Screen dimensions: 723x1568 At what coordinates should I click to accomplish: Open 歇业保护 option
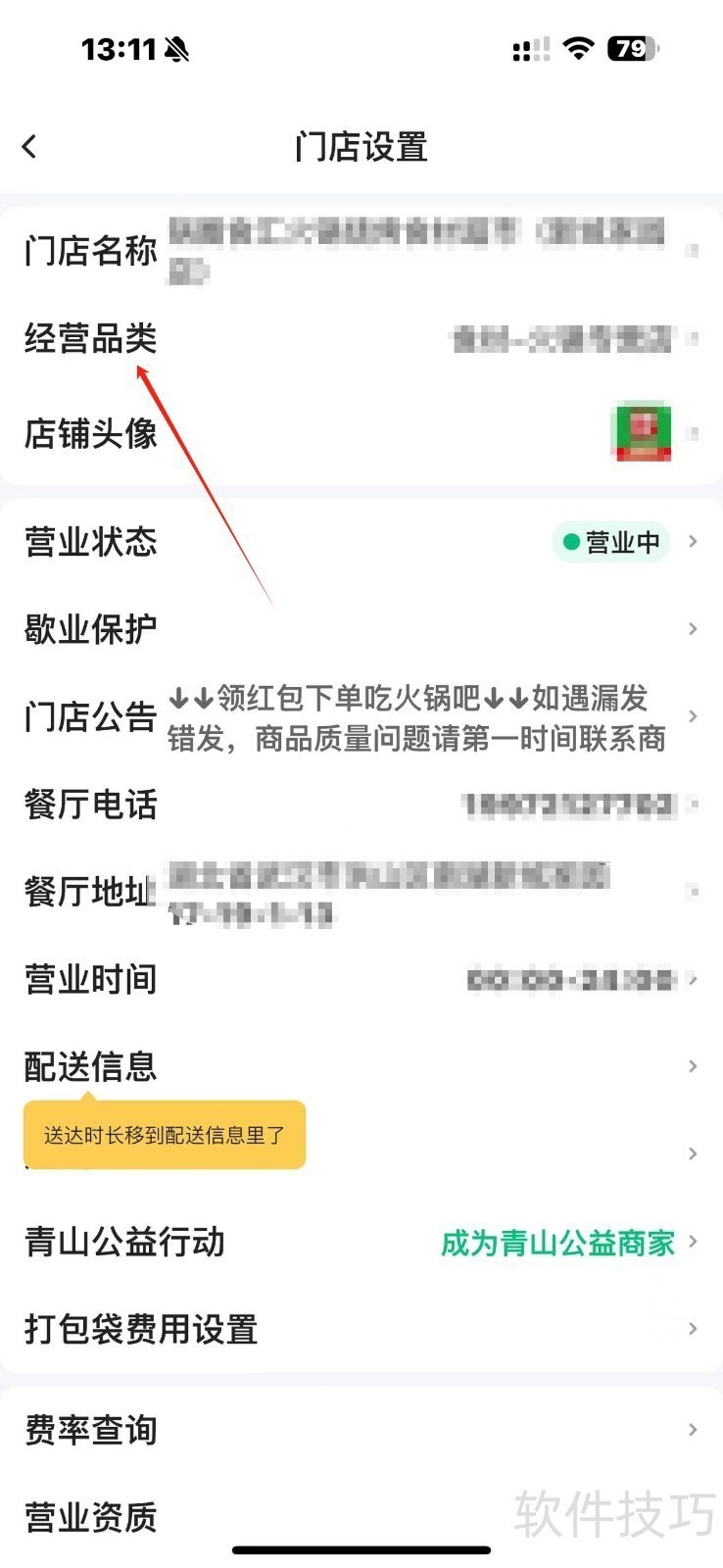[361, 629]
